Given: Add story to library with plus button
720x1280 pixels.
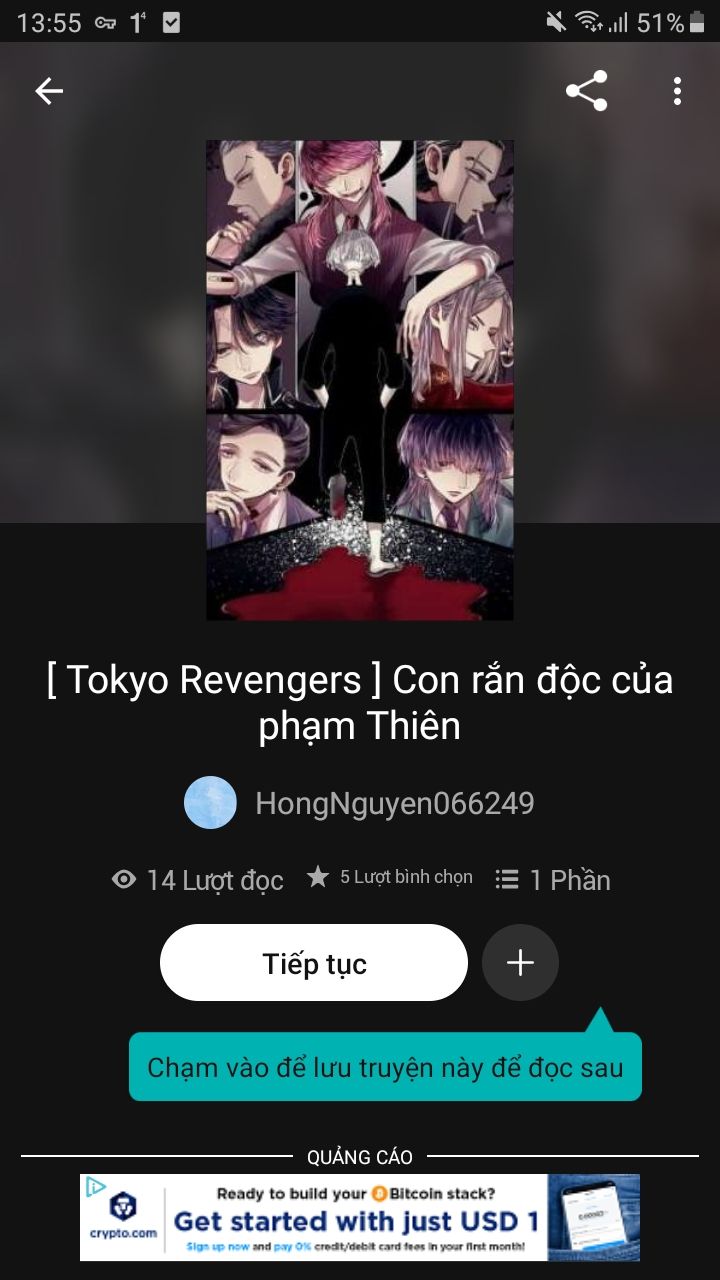Looking at the screenshot, I should click(520, 963).
